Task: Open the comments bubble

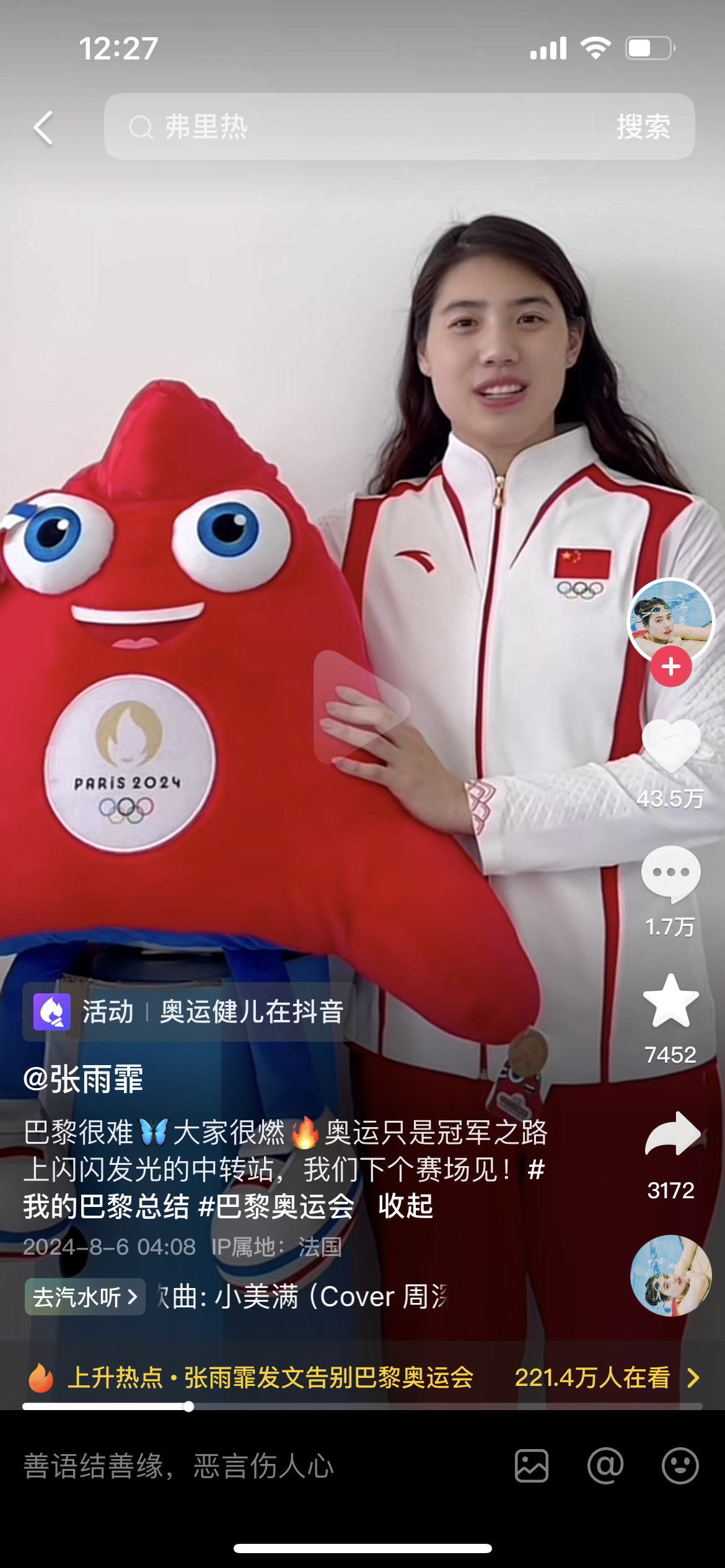Action: pos(671,873)
